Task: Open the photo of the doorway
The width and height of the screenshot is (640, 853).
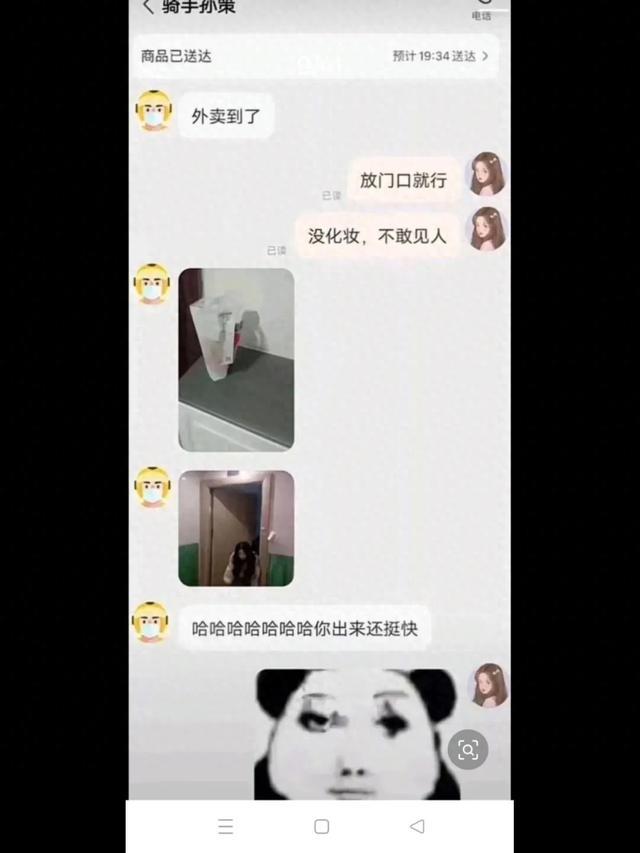Action: coord(236,528)
